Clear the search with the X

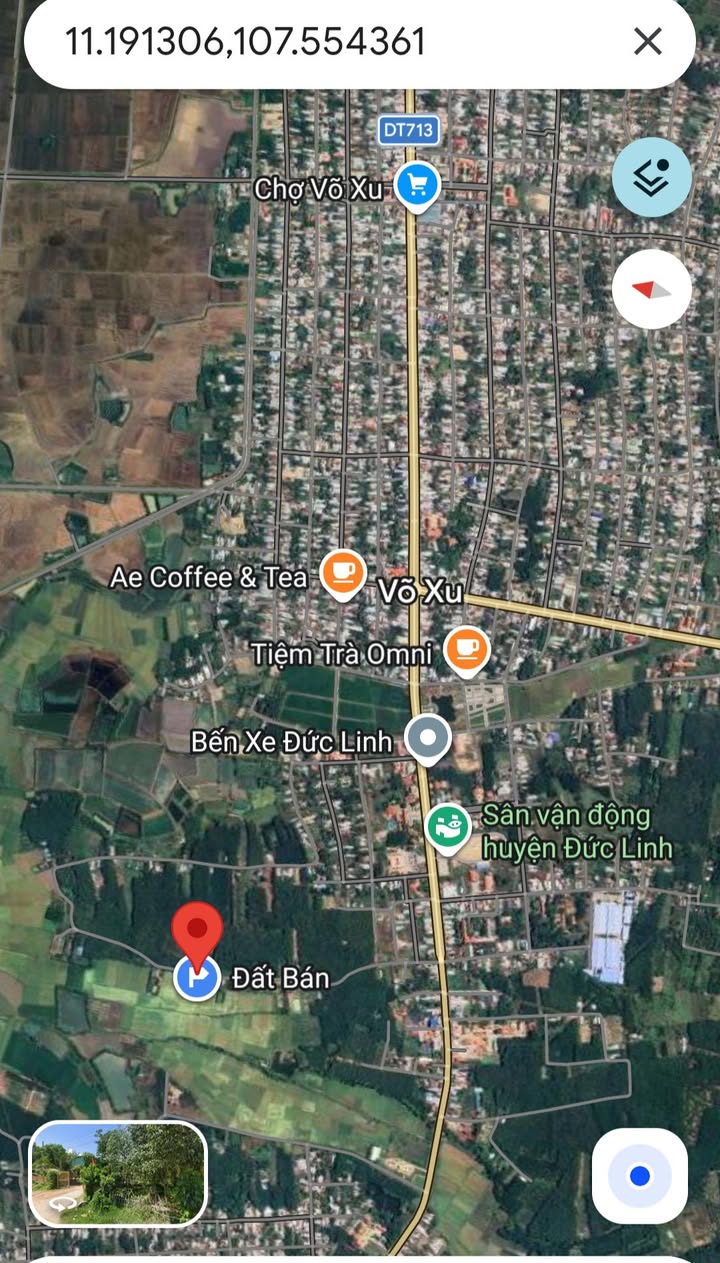point(648,42)
